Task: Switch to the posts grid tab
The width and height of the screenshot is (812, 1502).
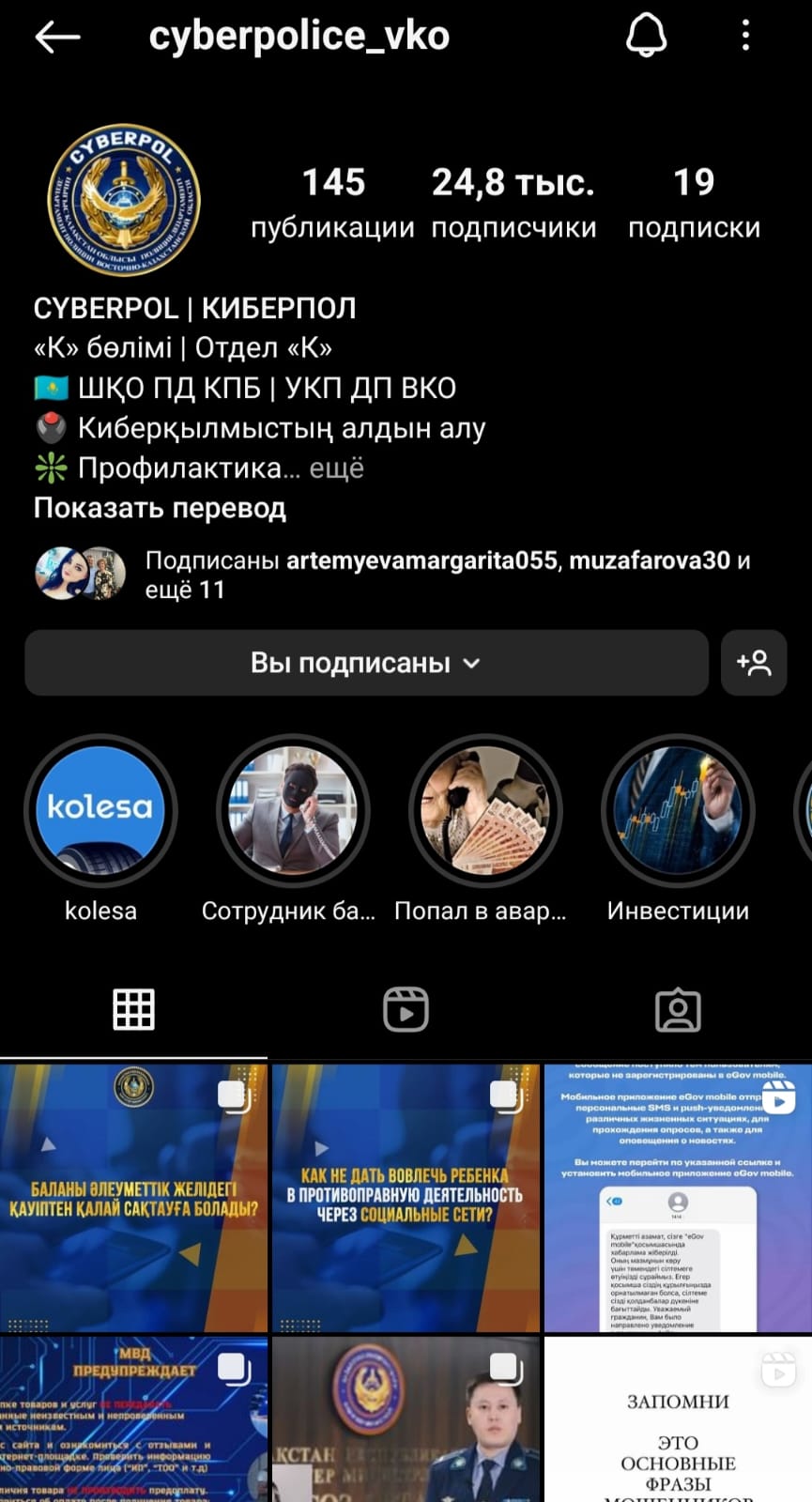Action: pos(133,1010)
